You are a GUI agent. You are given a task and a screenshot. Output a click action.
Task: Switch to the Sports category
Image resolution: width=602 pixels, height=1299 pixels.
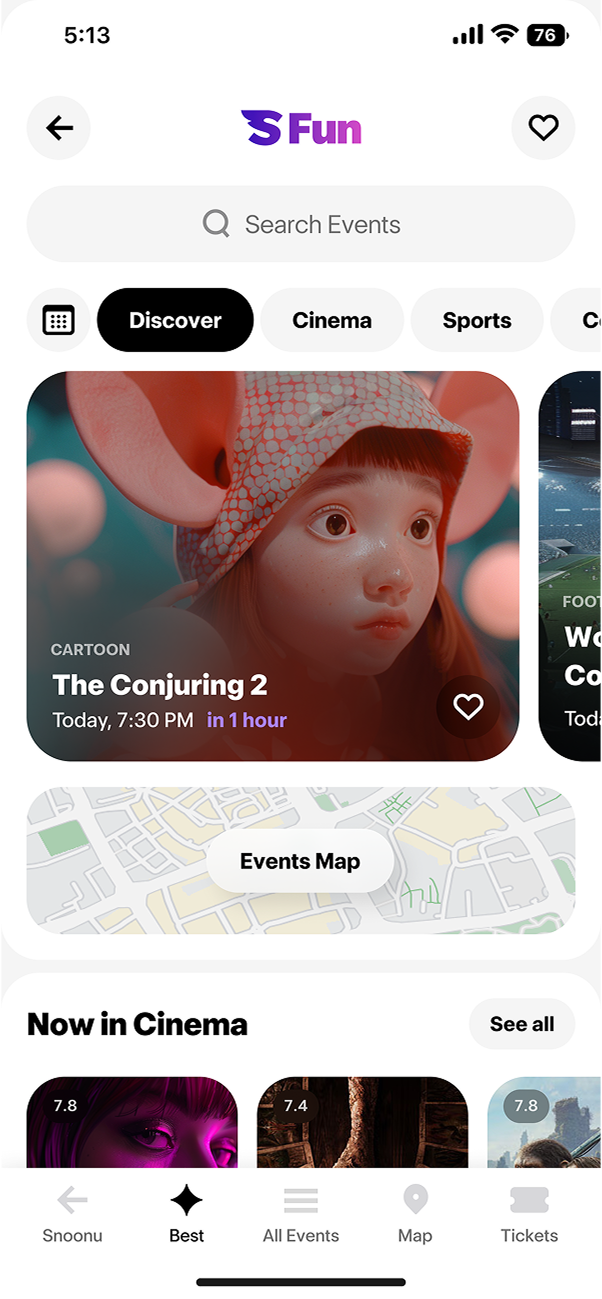[477, 320]
